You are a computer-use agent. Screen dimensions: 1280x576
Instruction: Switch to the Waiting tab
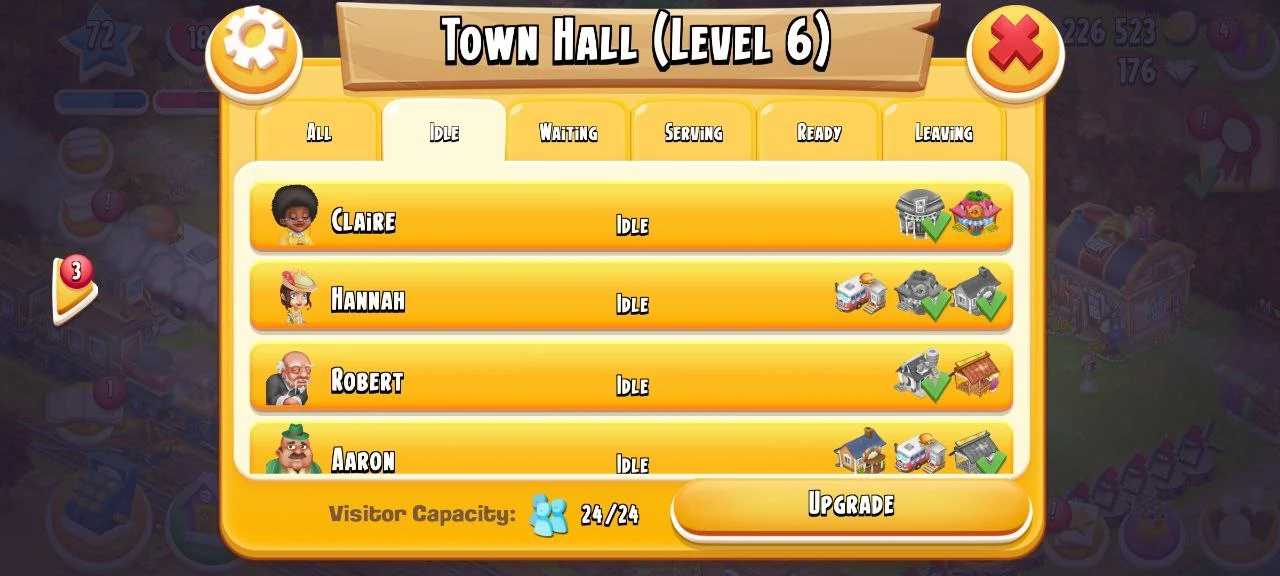[568, 132]
